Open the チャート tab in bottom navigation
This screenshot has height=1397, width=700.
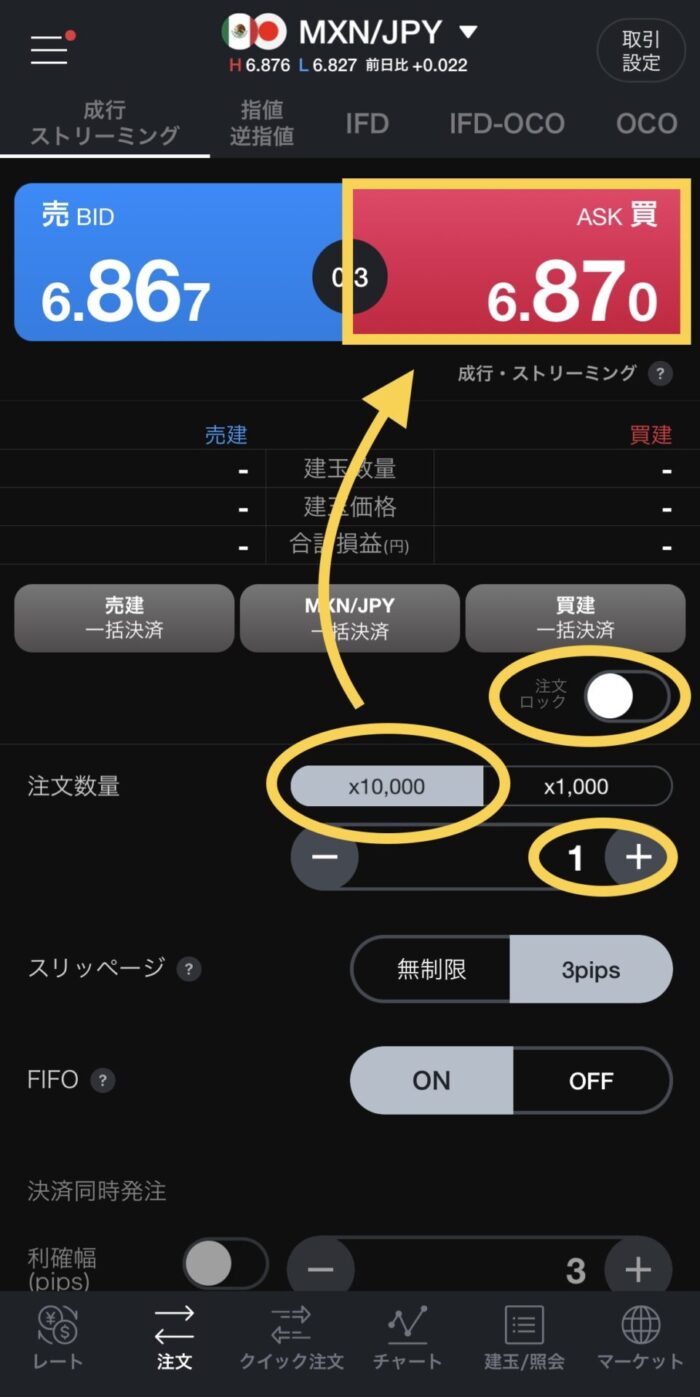point(406,1338)
